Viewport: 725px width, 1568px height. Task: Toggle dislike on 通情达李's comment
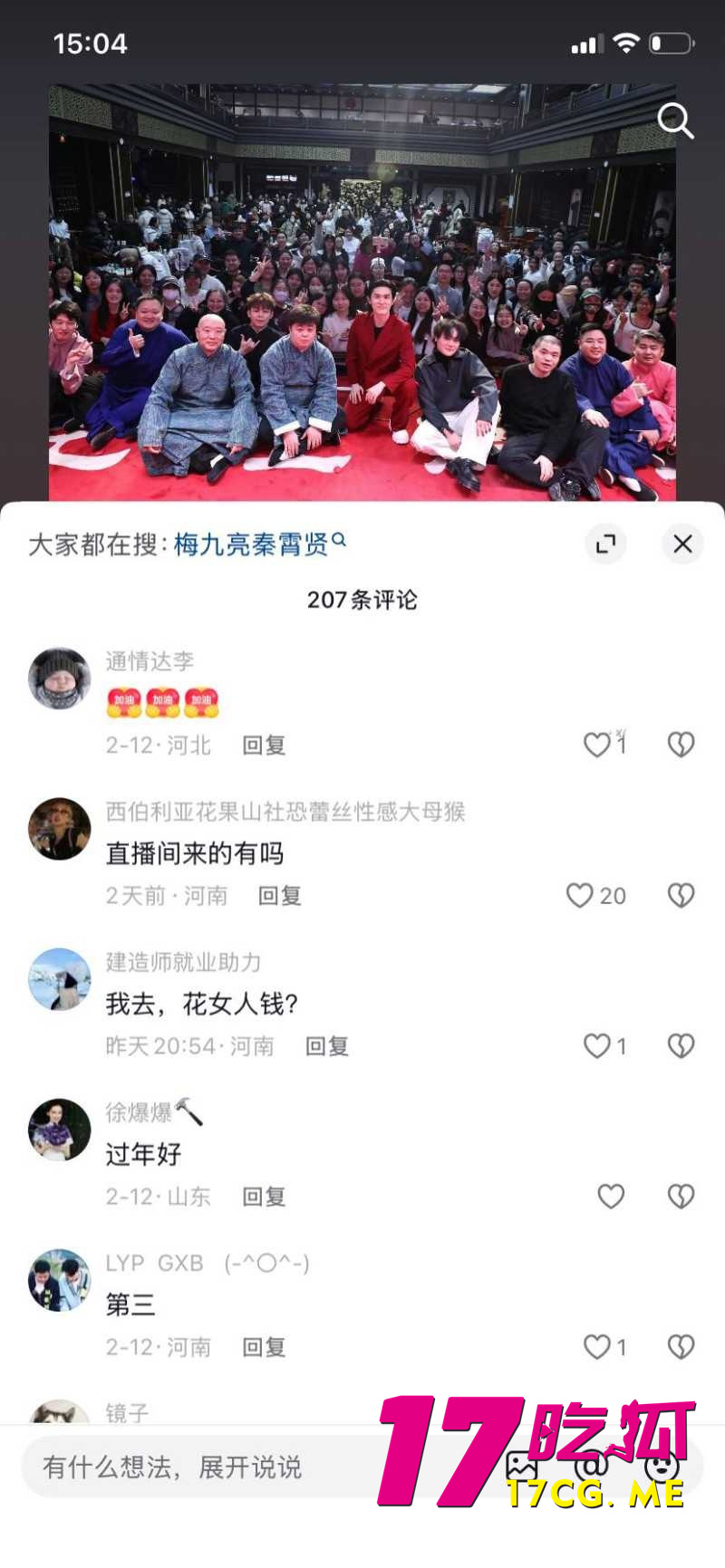tap(680, 744)
